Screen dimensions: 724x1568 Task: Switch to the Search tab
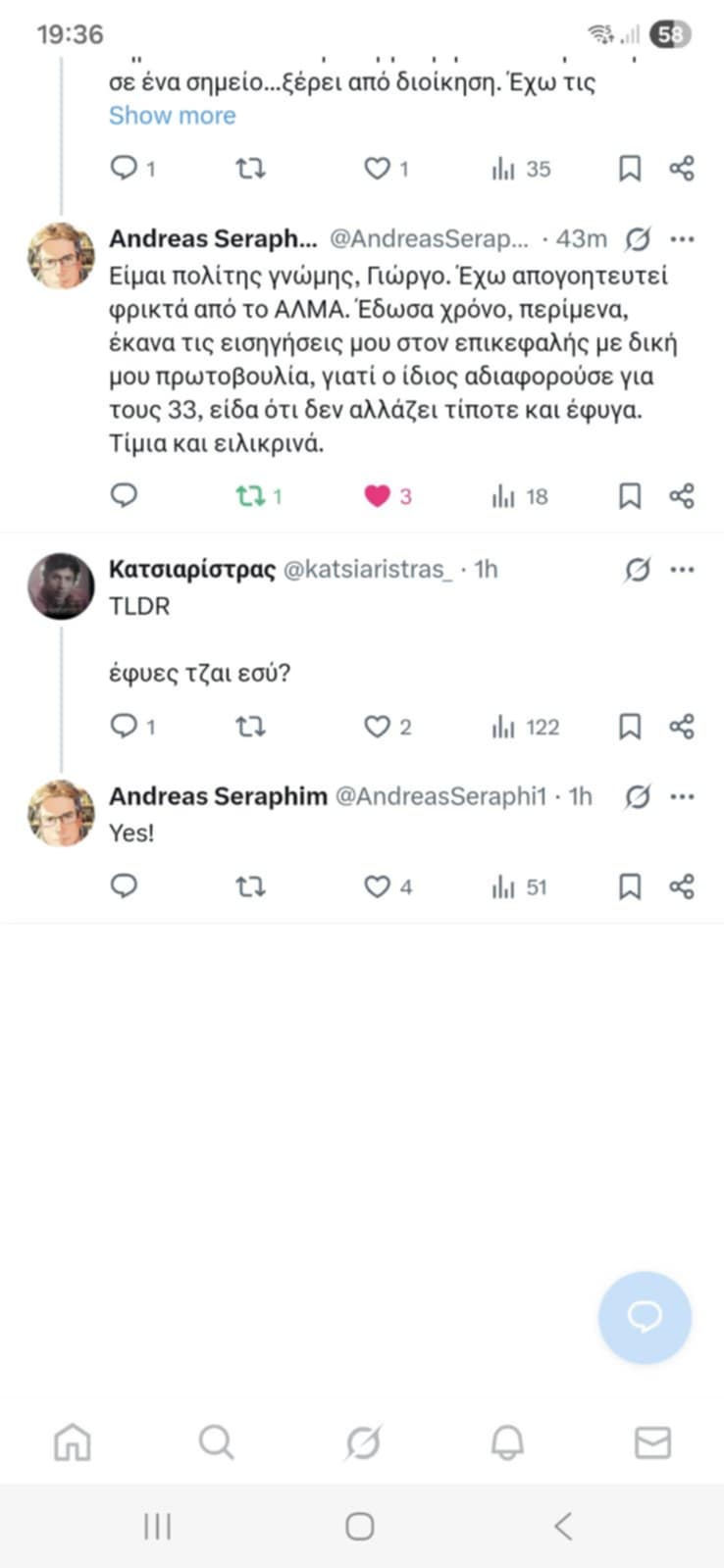point(216,1442)
